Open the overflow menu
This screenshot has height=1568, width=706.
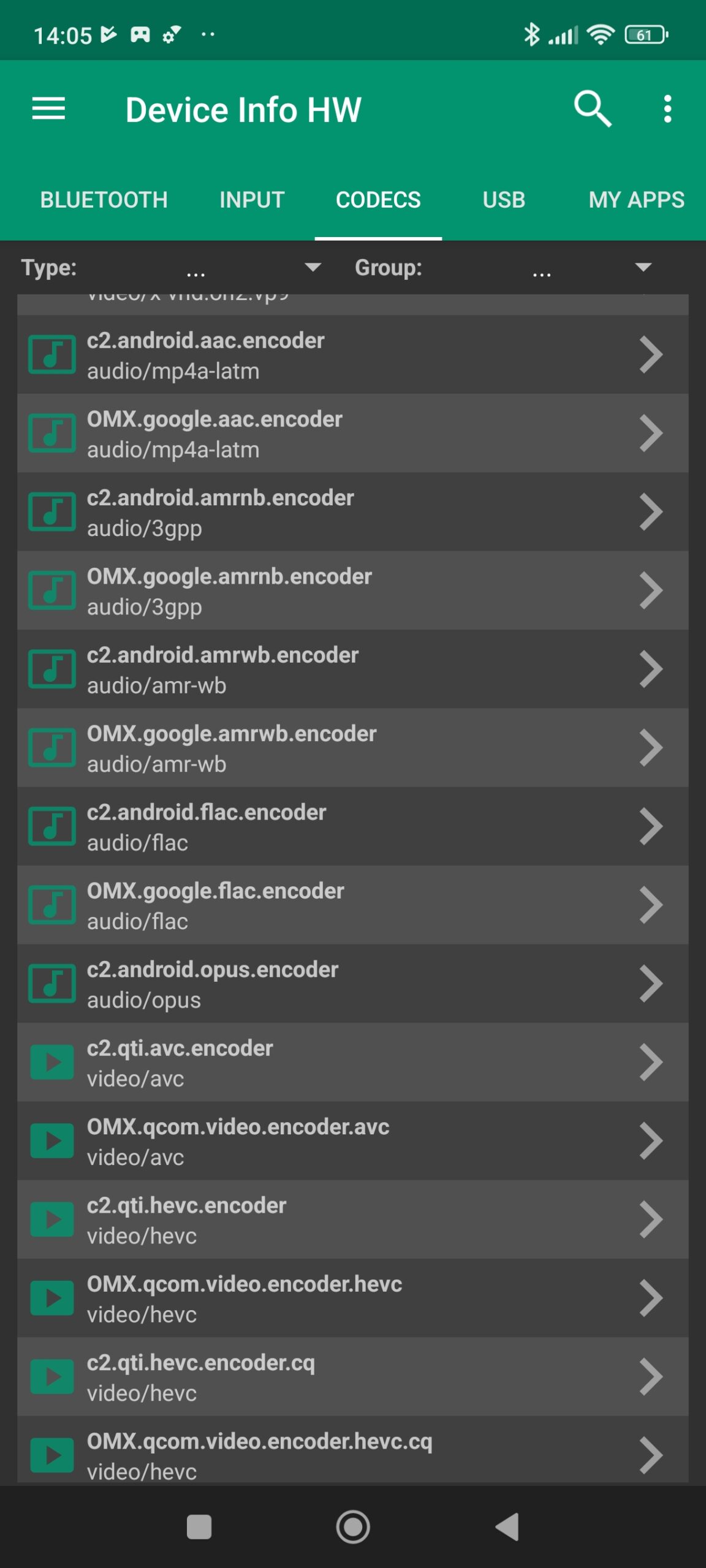pos(667,109)
